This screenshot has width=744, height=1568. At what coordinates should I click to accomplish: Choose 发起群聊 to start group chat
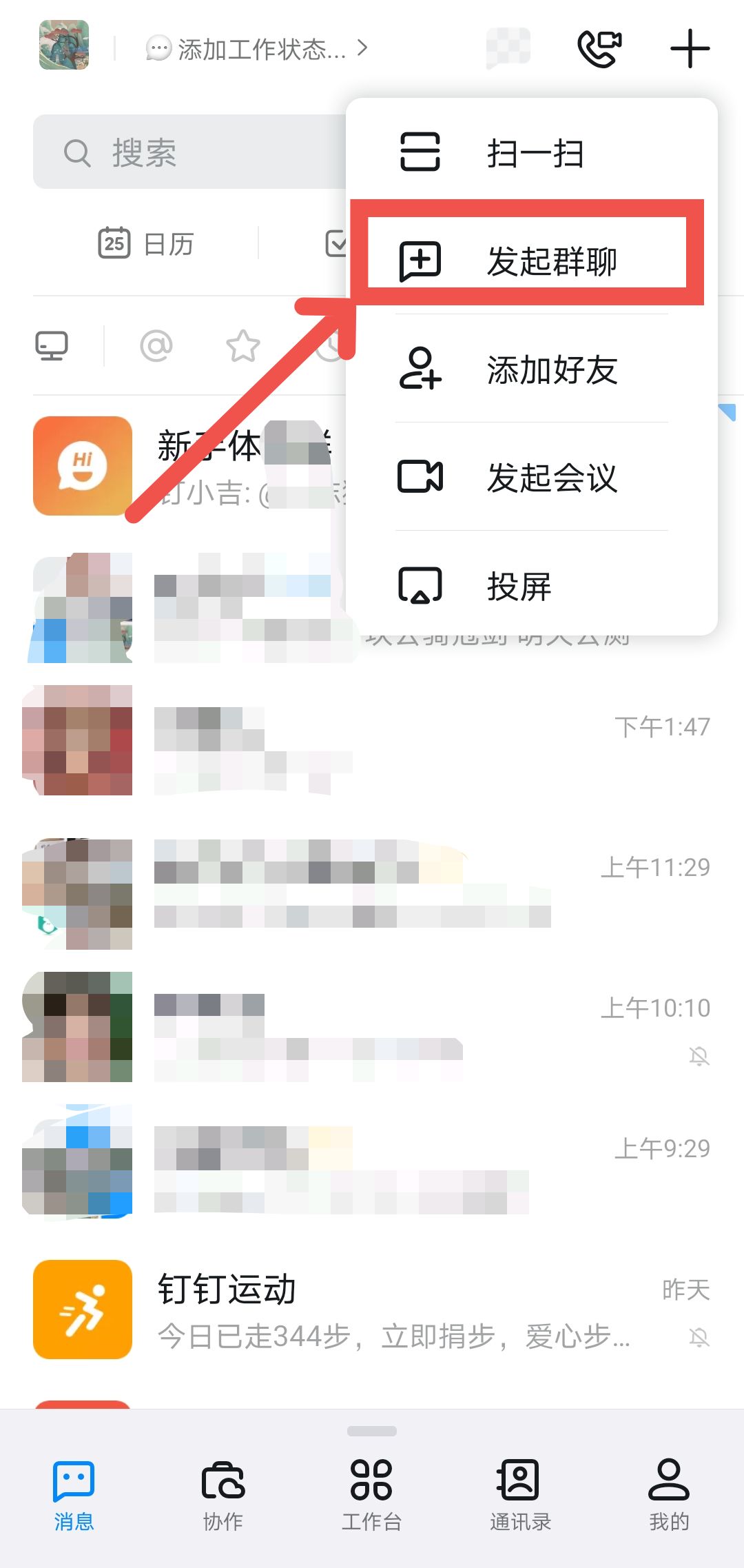pyautogui.click(x=530, y=261)
